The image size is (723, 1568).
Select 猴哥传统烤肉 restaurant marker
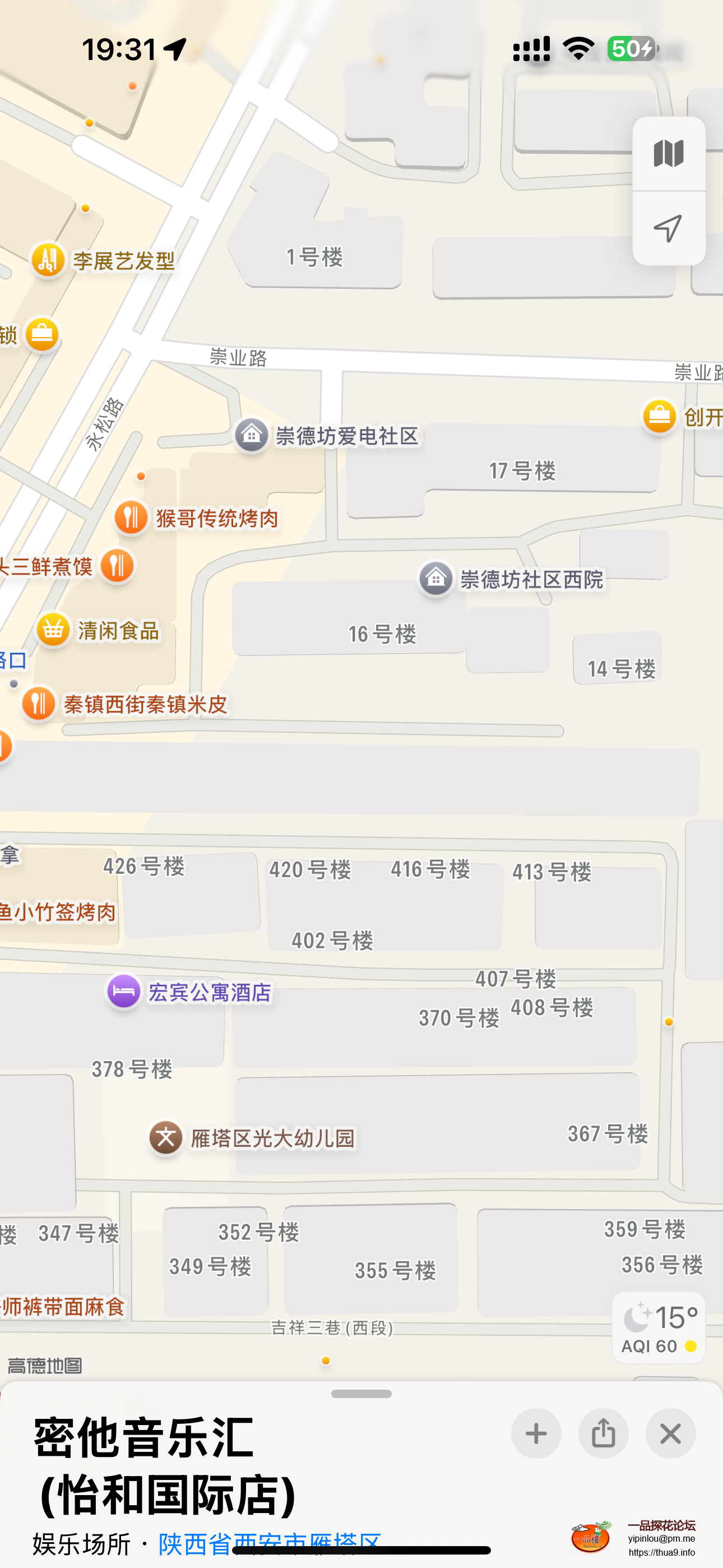coord(132,518)
